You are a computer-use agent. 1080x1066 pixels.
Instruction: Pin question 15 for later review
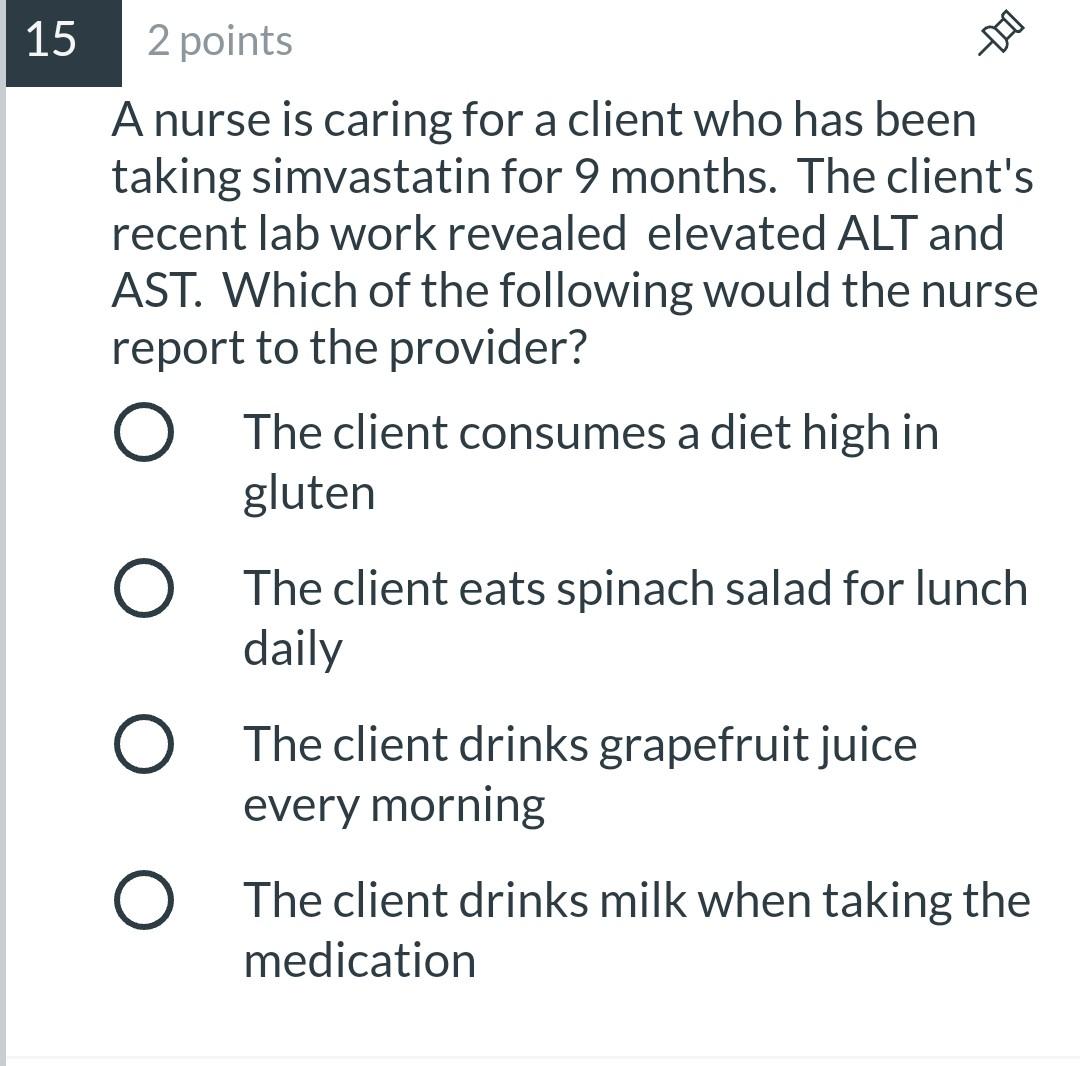coord(1001,34)
